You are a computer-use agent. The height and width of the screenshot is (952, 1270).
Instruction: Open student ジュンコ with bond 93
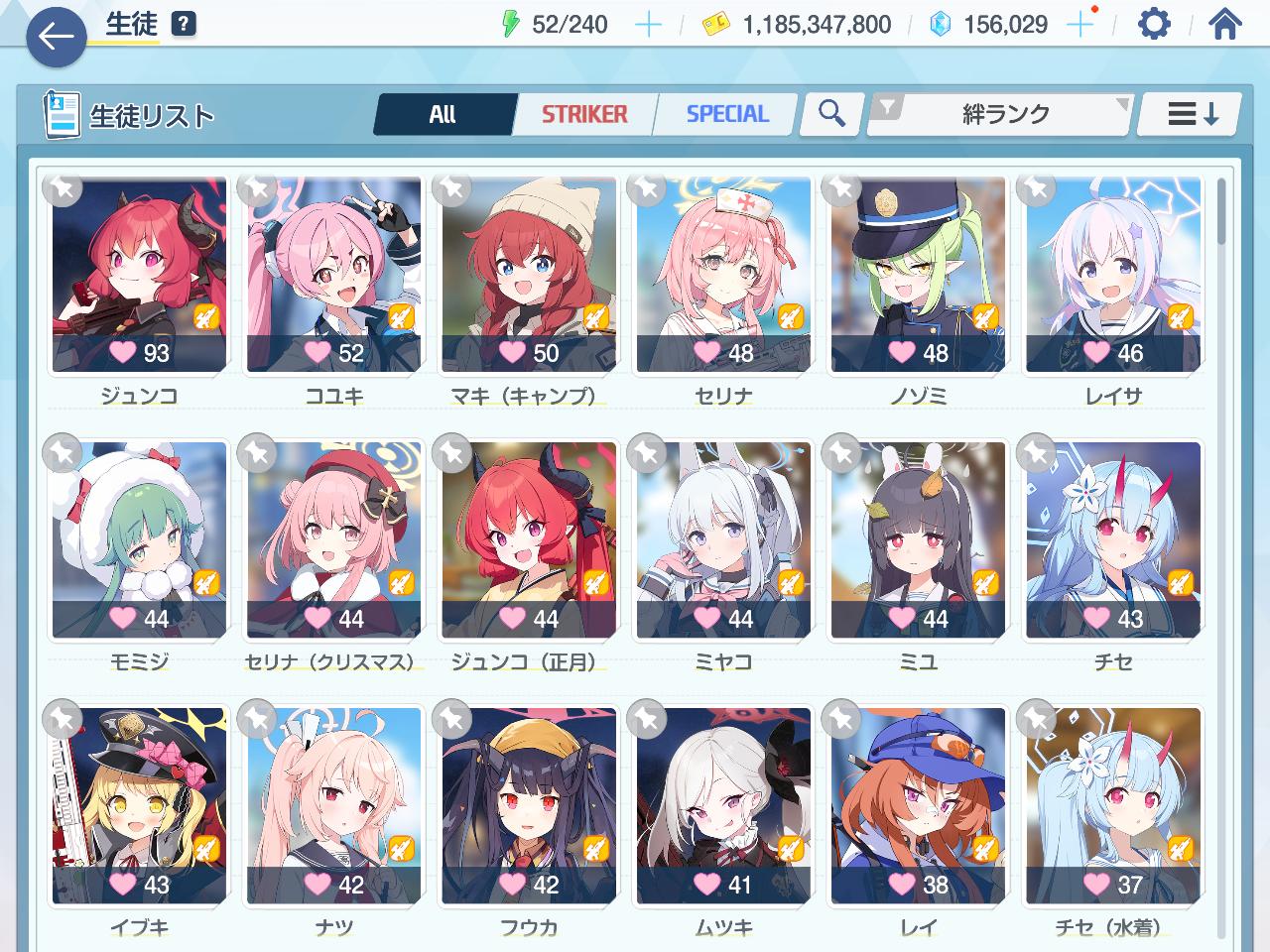pyautogui.click(x=139, y=278)
